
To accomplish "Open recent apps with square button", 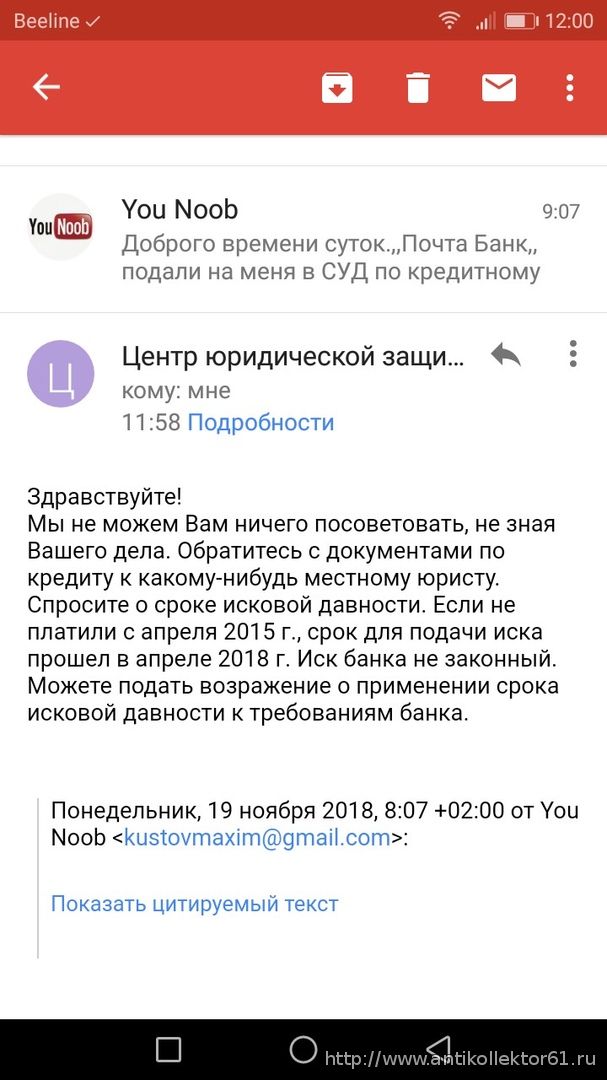I will point(169,1049).
